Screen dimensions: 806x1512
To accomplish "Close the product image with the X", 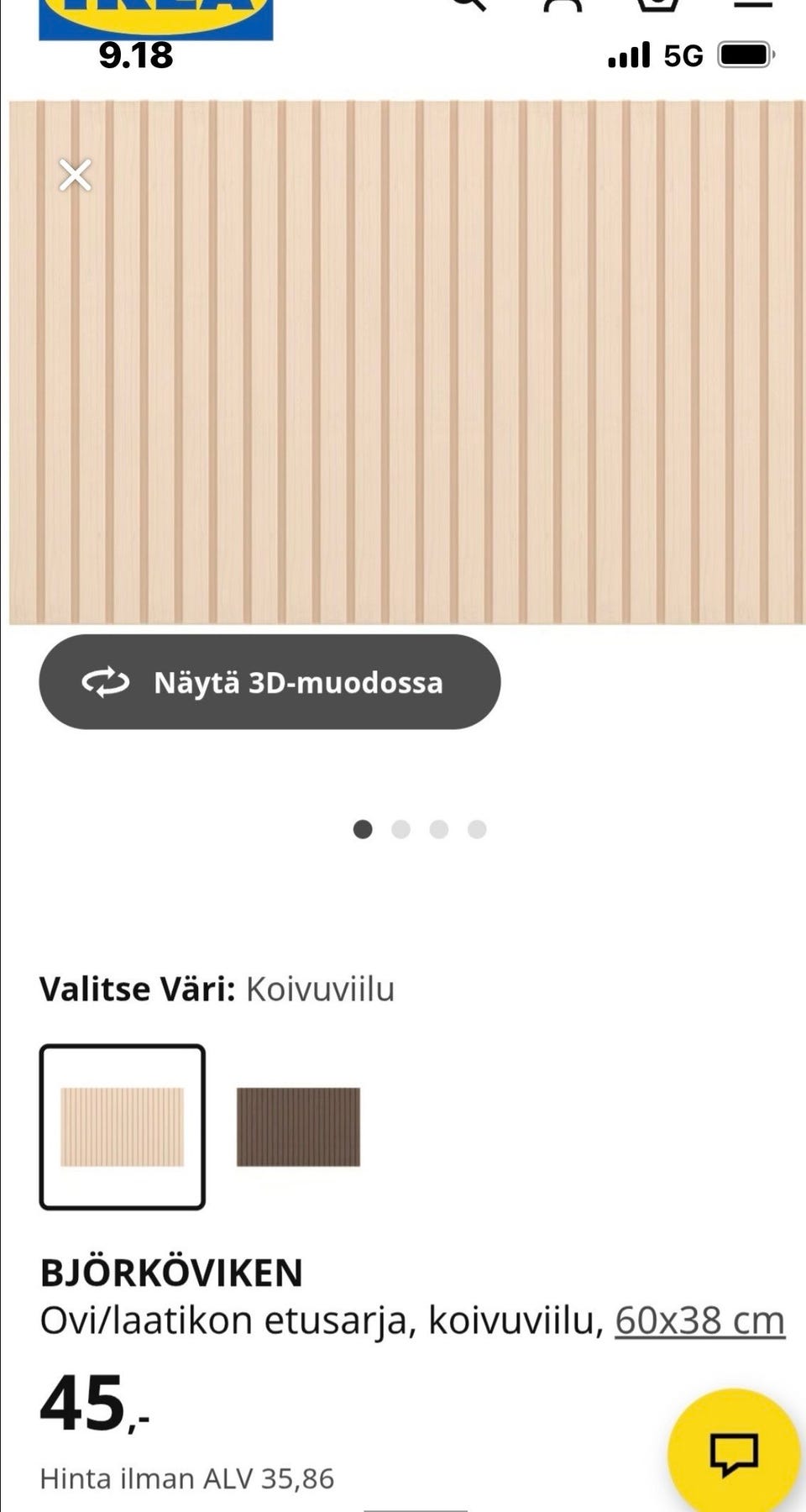I will coord(75,176).
